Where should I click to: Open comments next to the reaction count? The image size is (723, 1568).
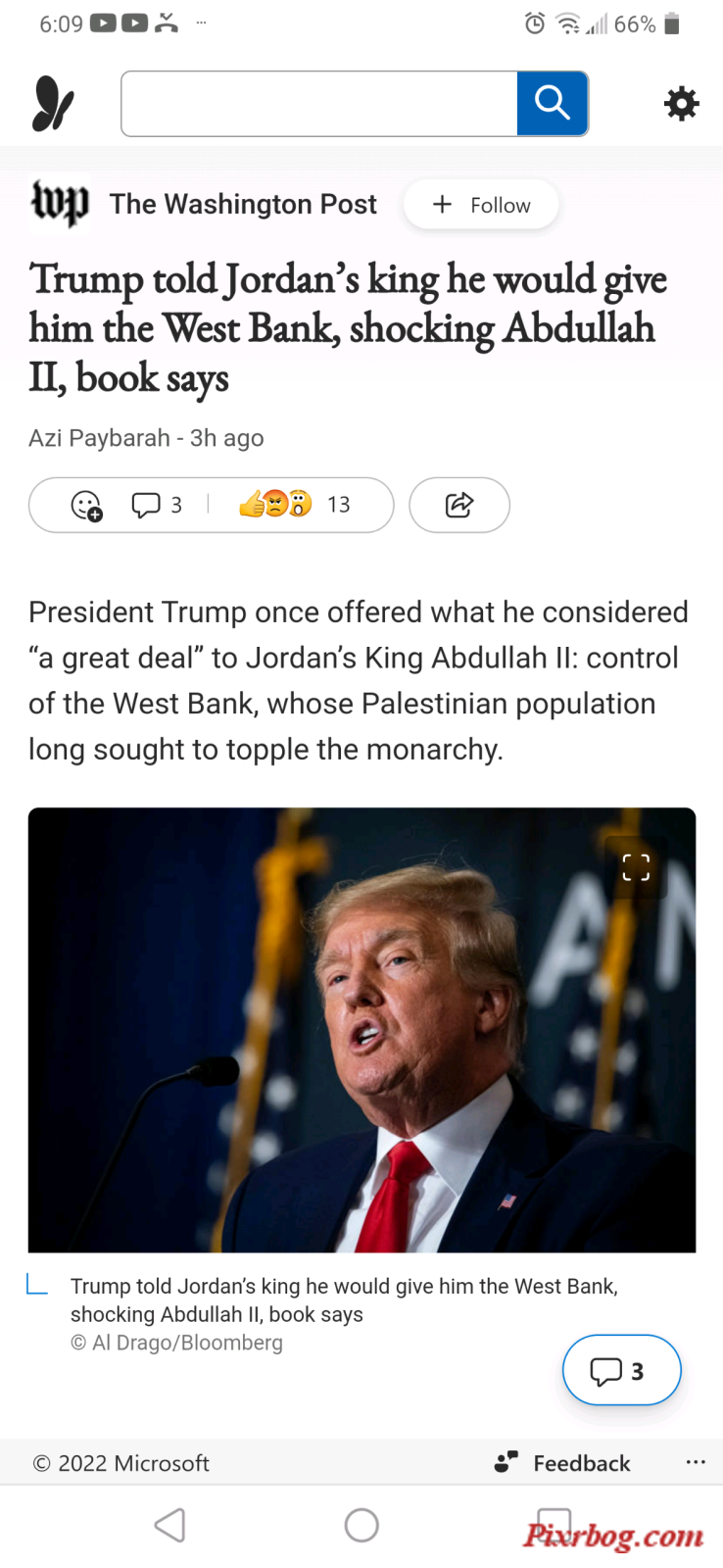(157, 505)
